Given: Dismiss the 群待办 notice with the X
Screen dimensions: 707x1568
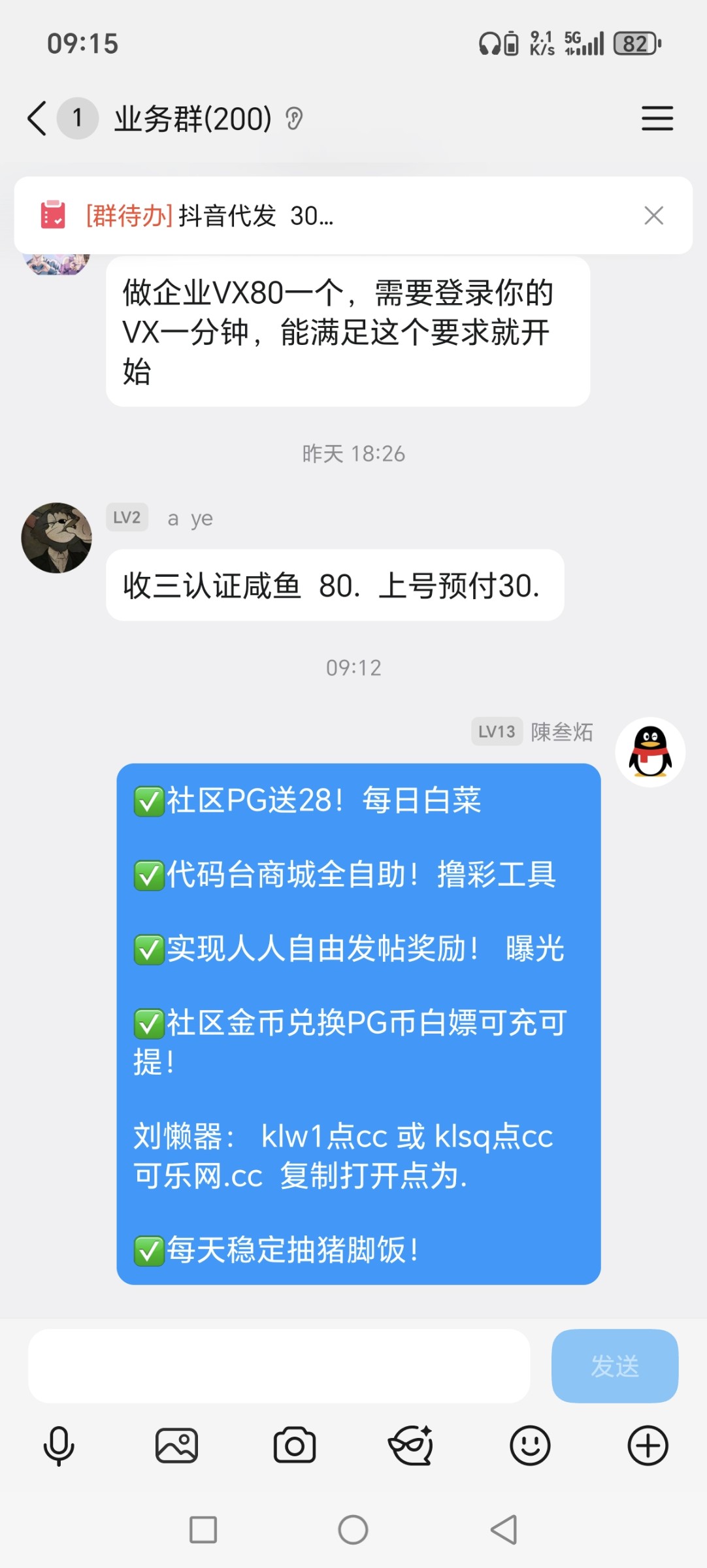Looking at the screenshot, I should (x=654, y=216).
